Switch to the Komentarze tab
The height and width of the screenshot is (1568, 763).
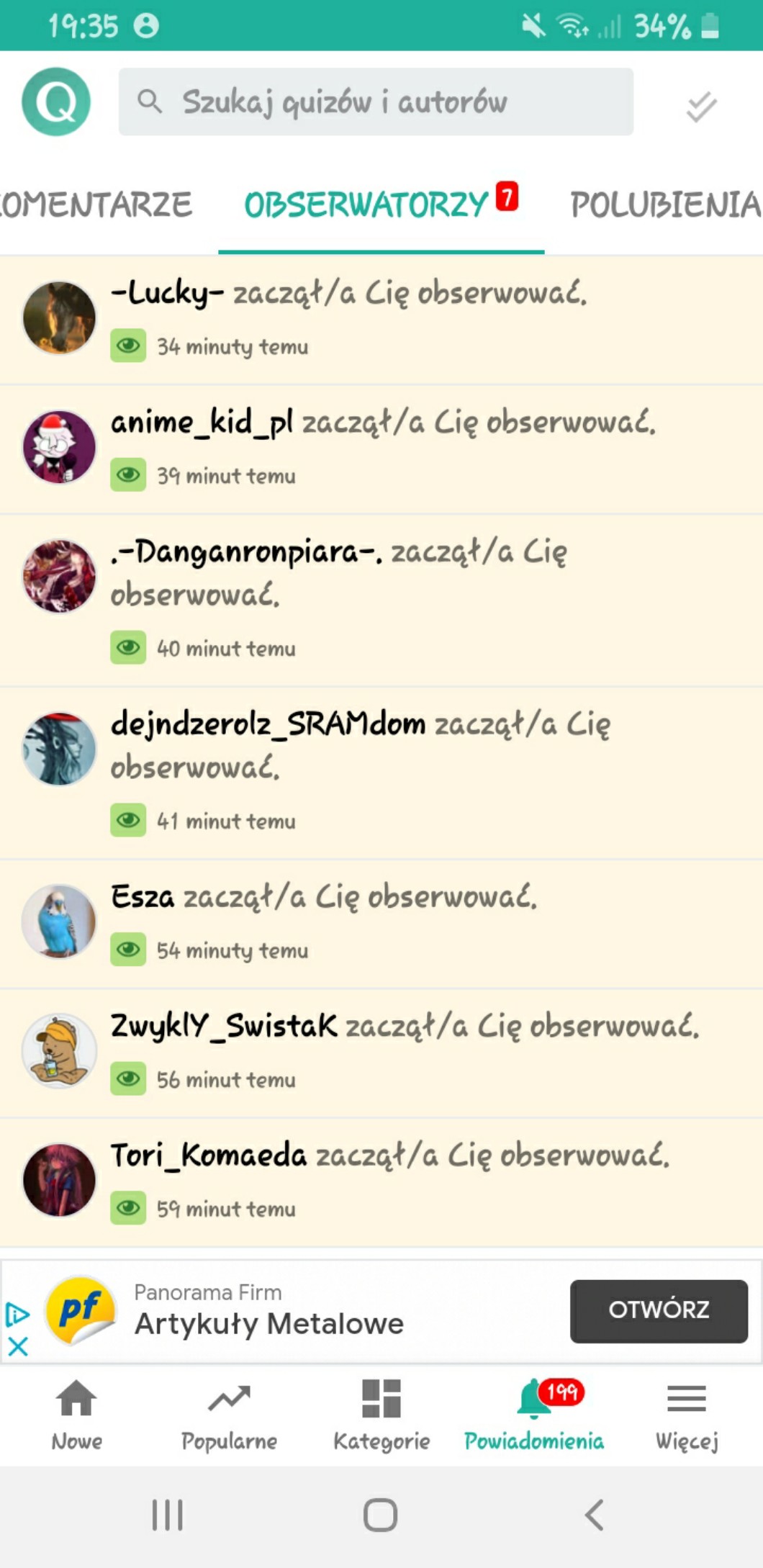tap(97, 205)
